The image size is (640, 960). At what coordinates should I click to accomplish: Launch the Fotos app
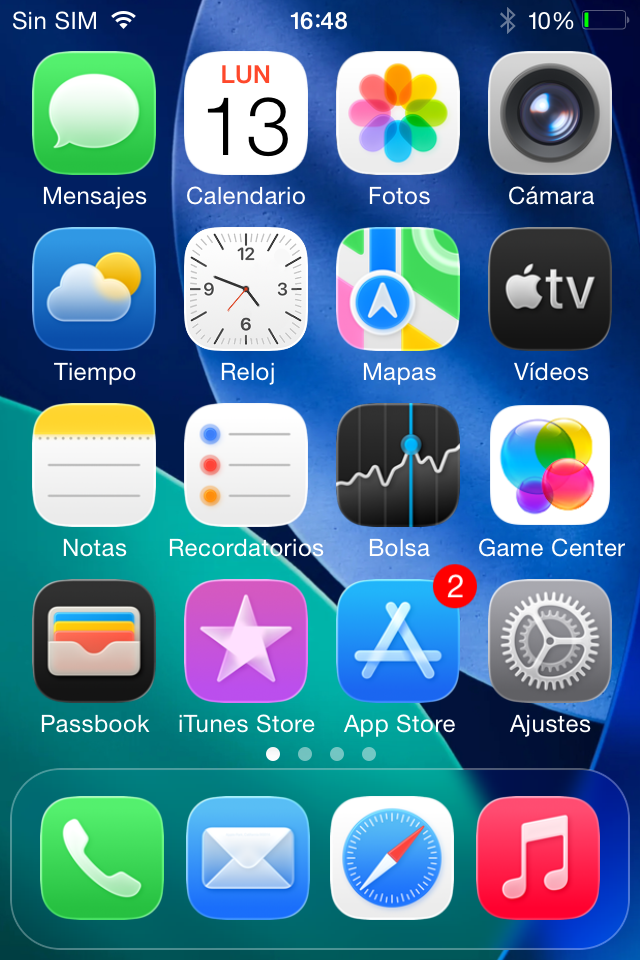coord(398,113)
